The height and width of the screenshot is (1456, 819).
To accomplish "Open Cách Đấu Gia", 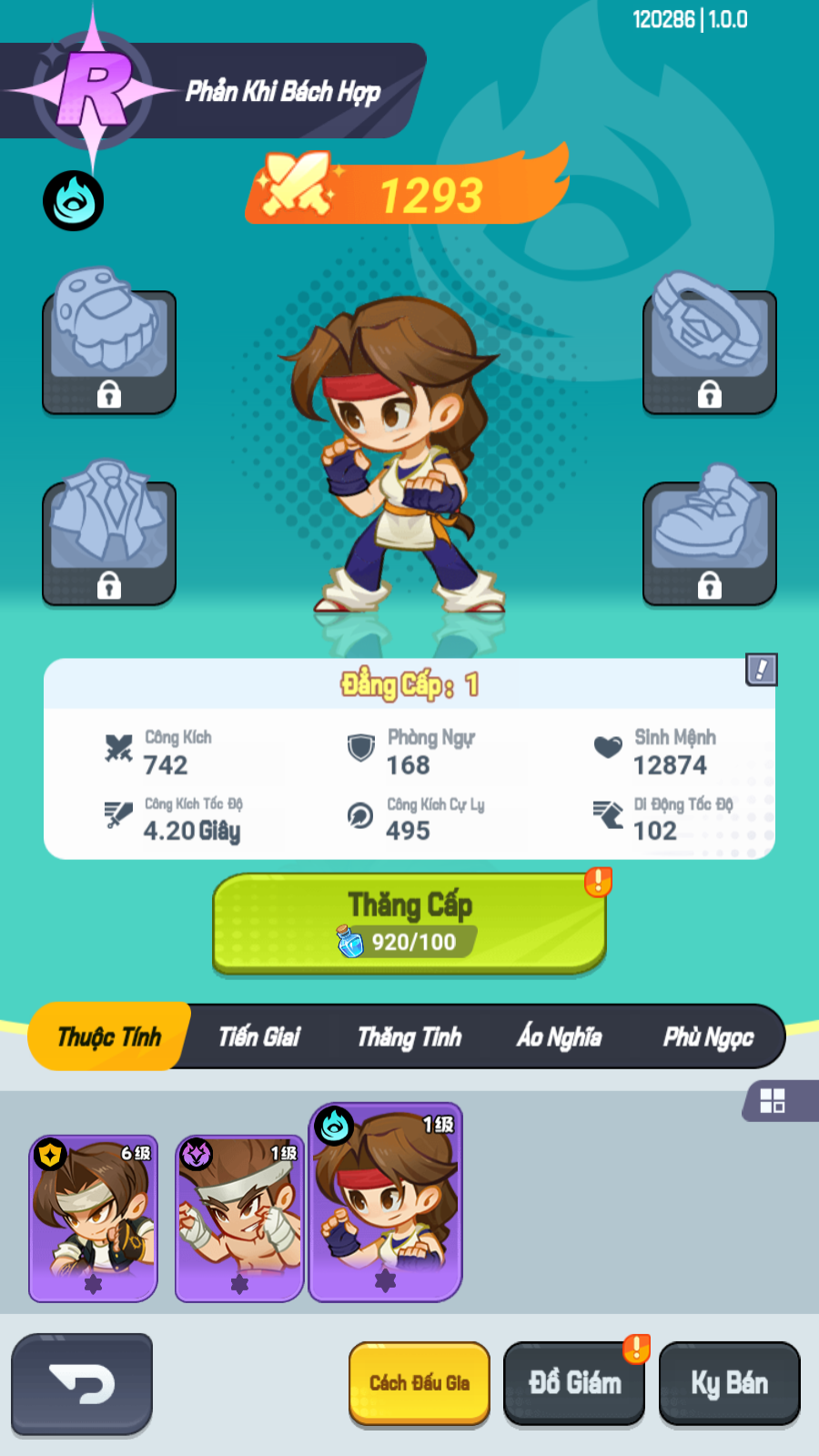I will (420, 1383).
